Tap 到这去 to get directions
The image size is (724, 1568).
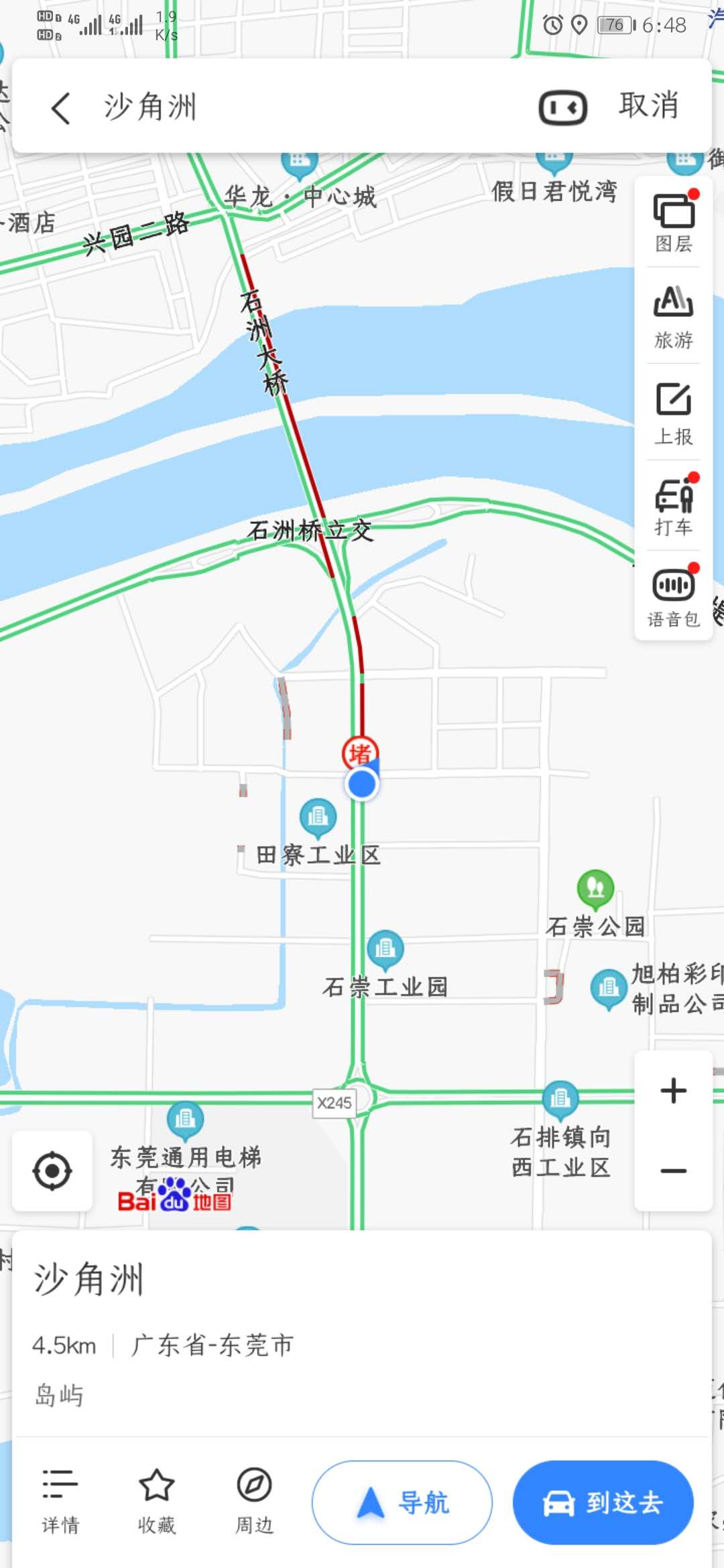coord(603,1502)
